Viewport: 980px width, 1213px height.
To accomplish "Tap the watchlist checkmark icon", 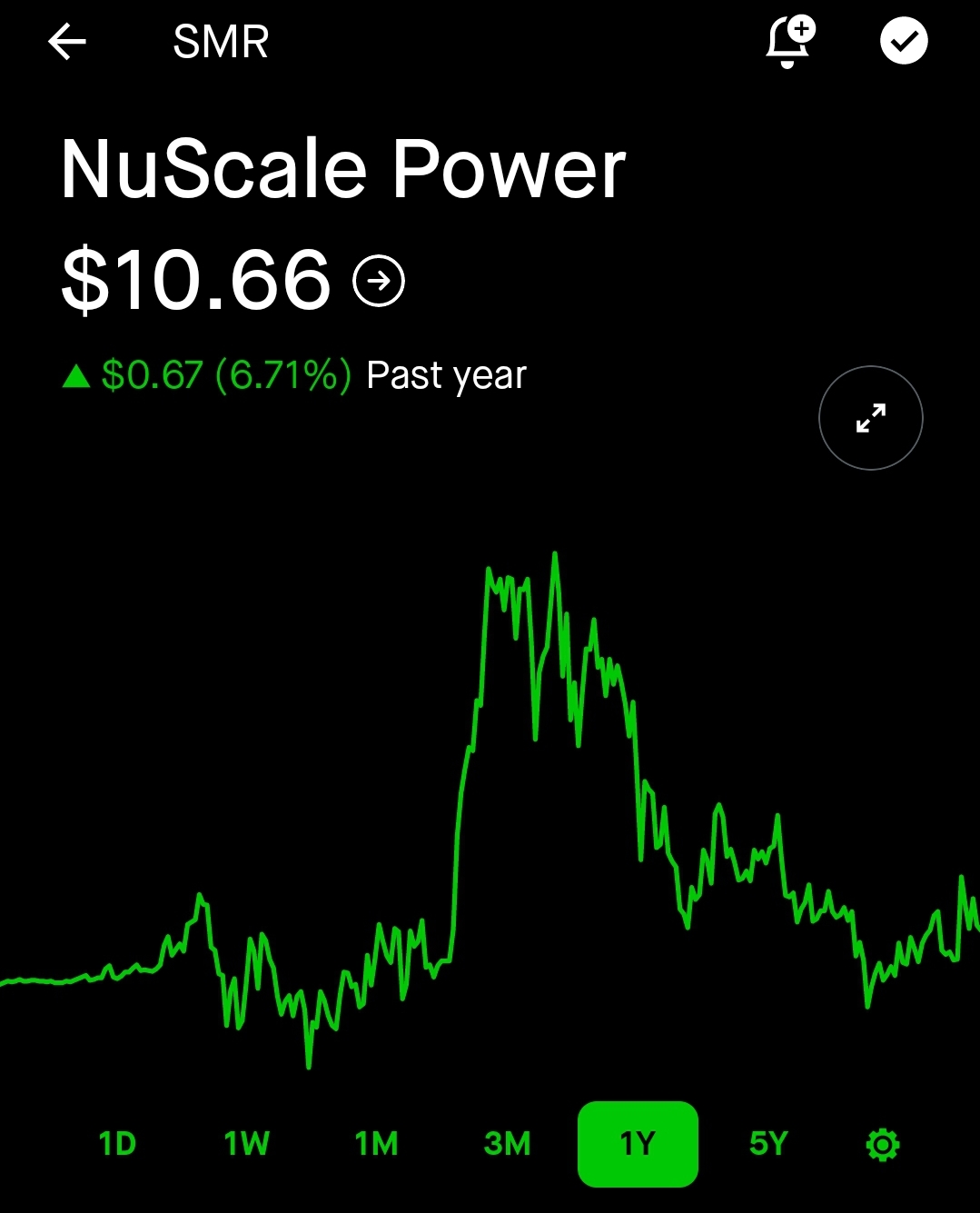I will coord(904,42).
